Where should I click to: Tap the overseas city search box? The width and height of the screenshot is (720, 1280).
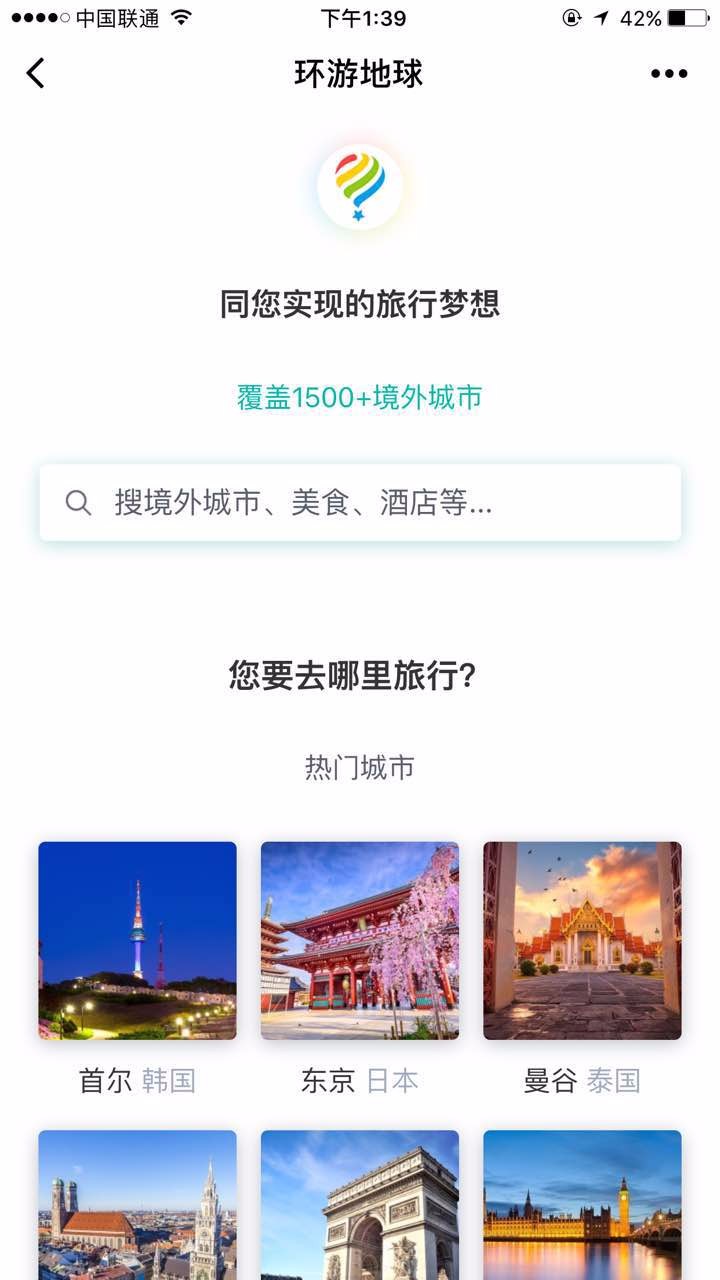360,503
